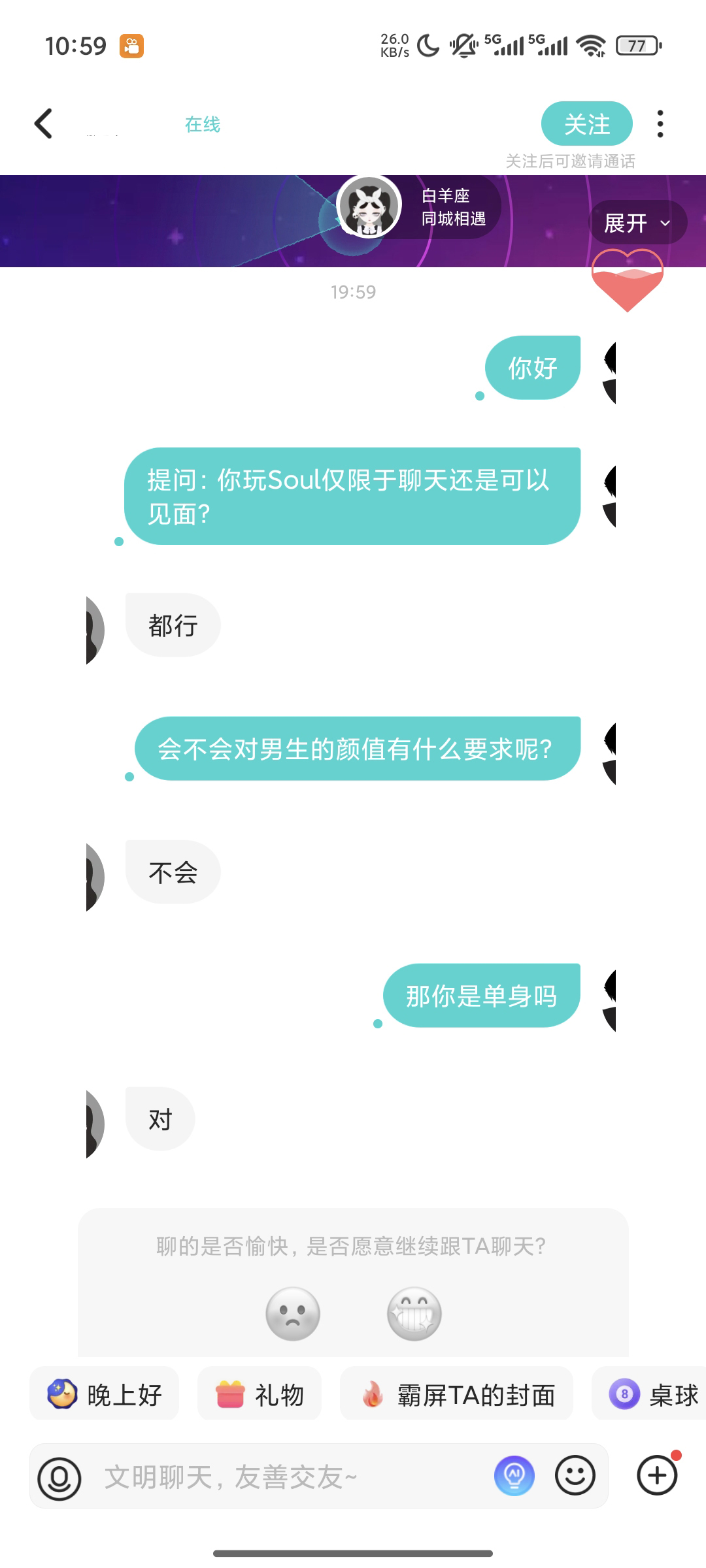Expand the match info with 展开
Screen dimensions: 706x1568
tap(637, 223)
